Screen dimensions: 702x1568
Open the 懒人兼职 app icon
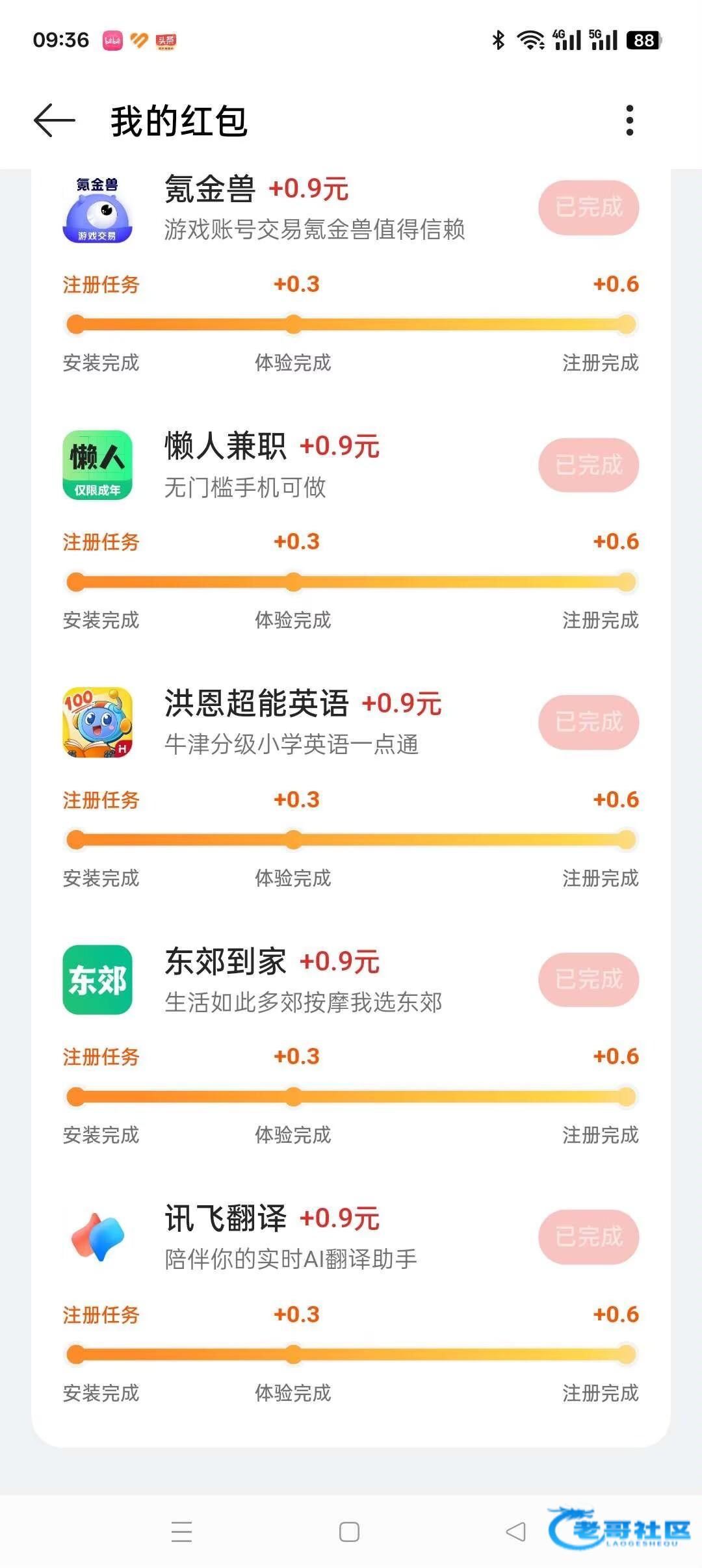[x=97, y=465]
